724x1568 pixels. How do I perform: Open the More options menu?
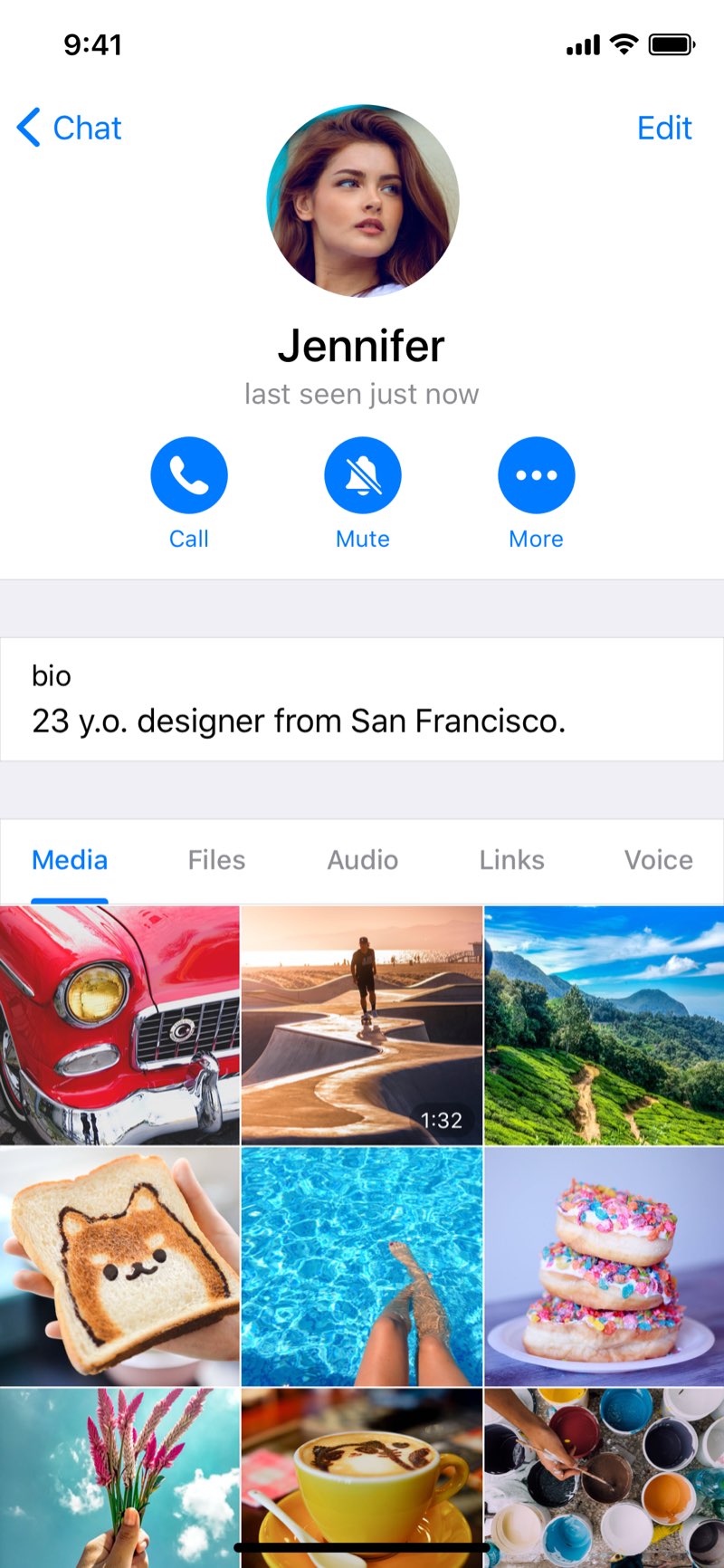point(536,473)
